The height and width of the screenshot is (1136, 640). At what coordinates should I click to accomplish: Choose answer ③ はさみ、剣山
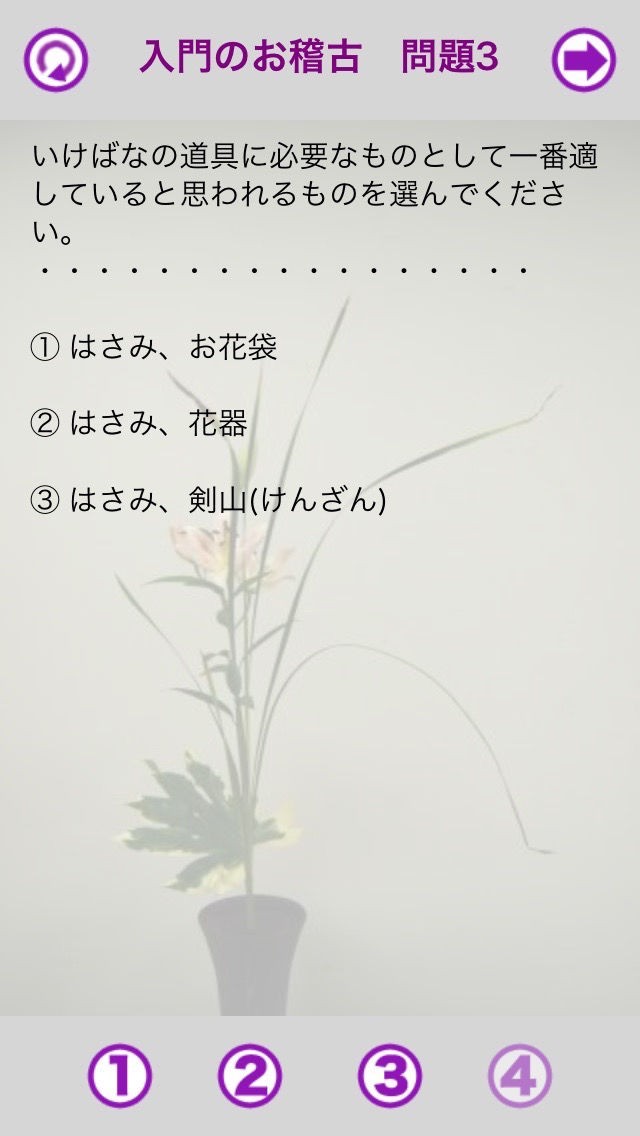pyautogui.click(x=390, y=1077)
